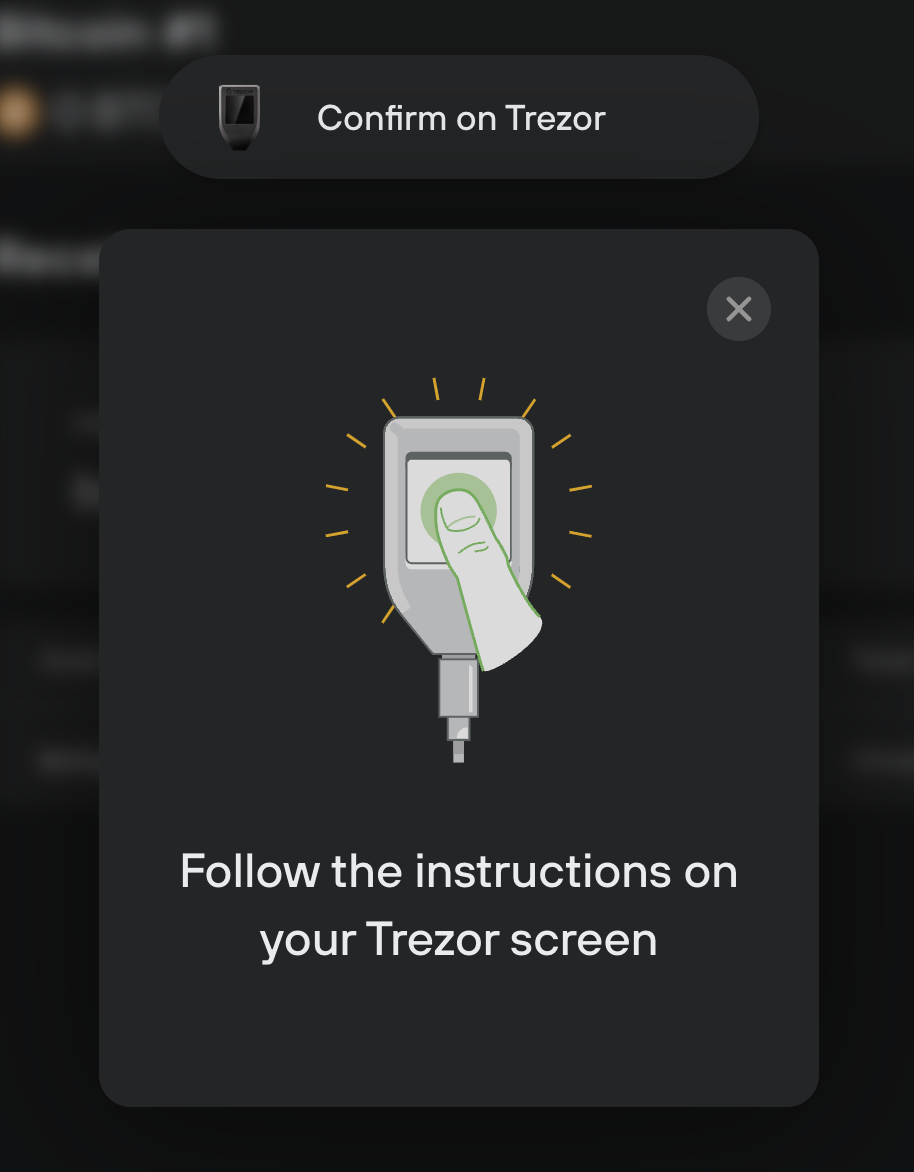Dismiss the Trezor instructions dialog
914x1172 pixels.
738,309
